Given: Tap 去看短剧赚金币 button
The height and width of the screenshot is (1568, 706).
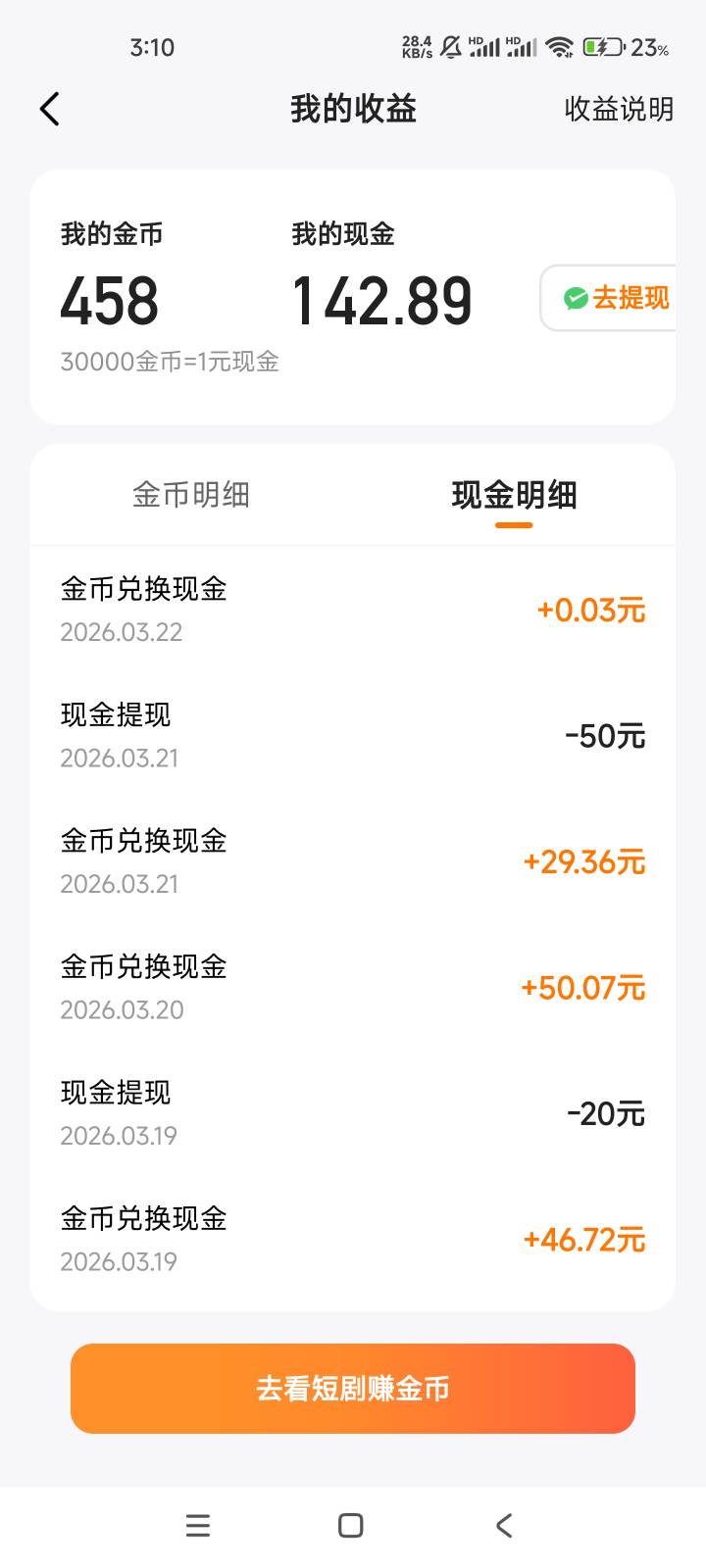Looking at the screenshot, I should point(353,1389).
